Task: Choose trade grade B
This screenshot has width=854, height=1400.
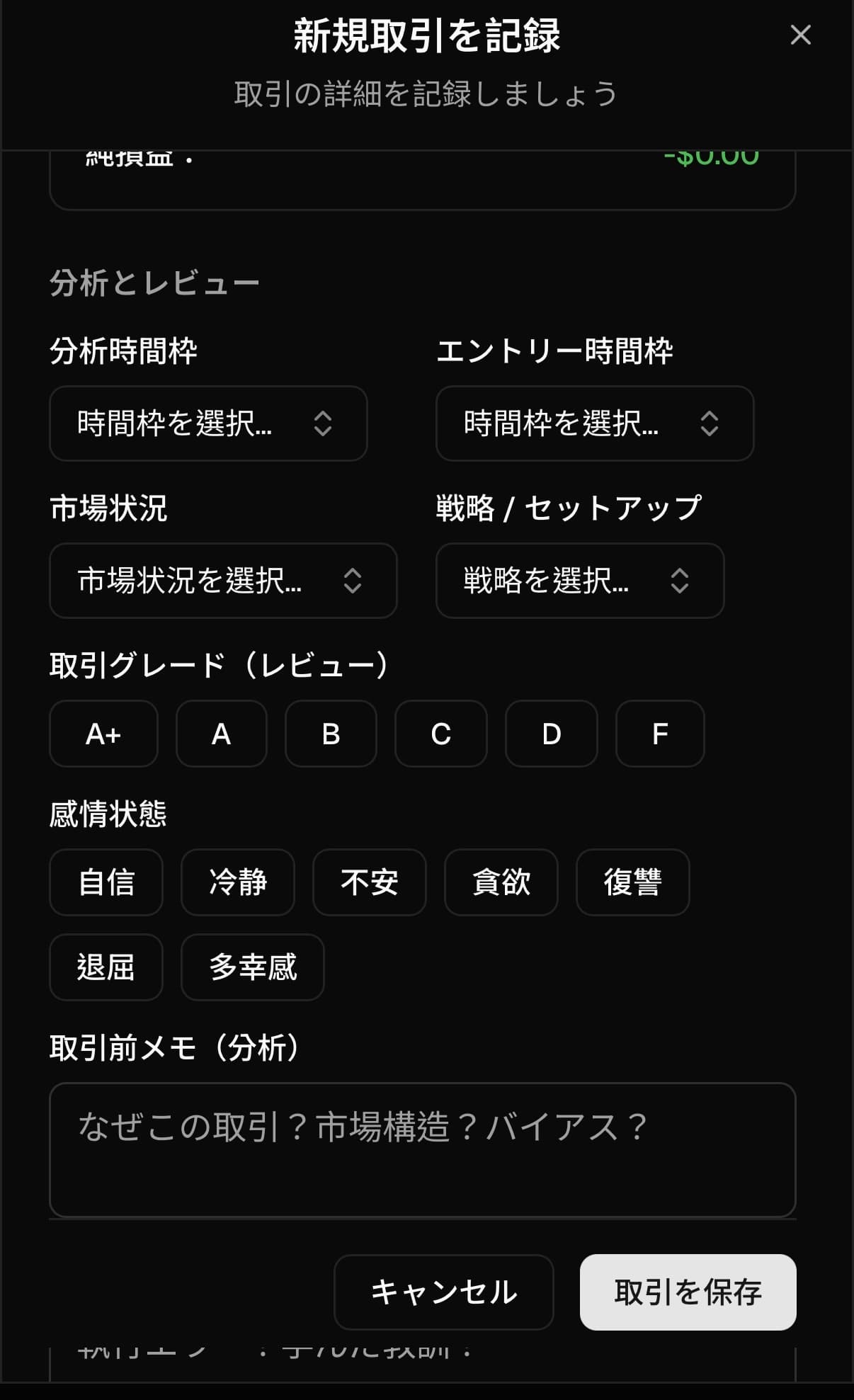Action: pyautogui.click(x=331, y=734)
